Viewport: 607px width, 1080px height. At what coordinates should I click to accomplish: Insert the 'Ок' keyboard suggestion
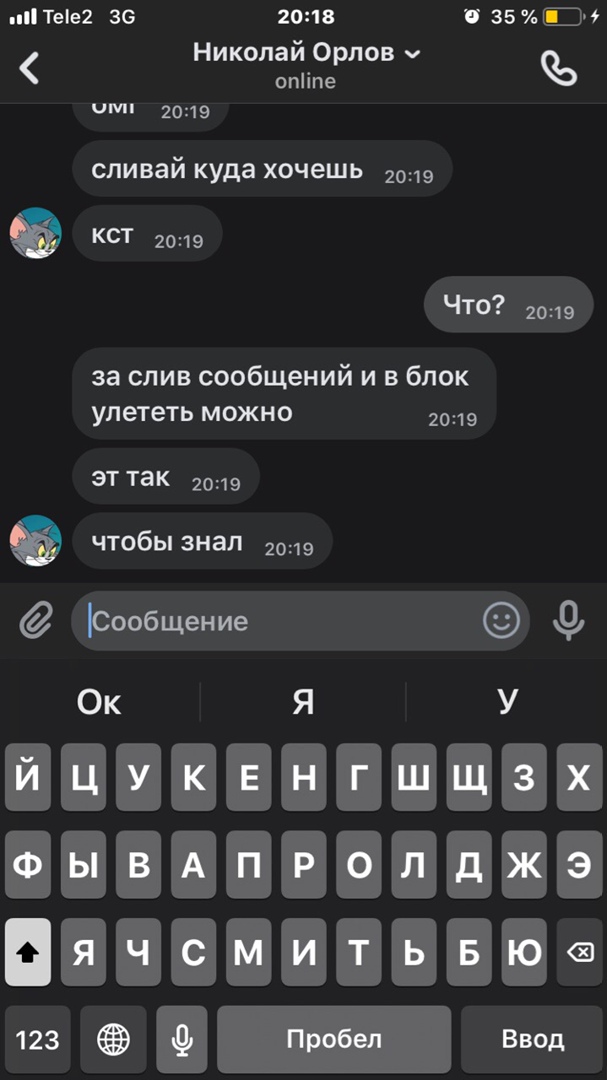click(x=99, y=702)
